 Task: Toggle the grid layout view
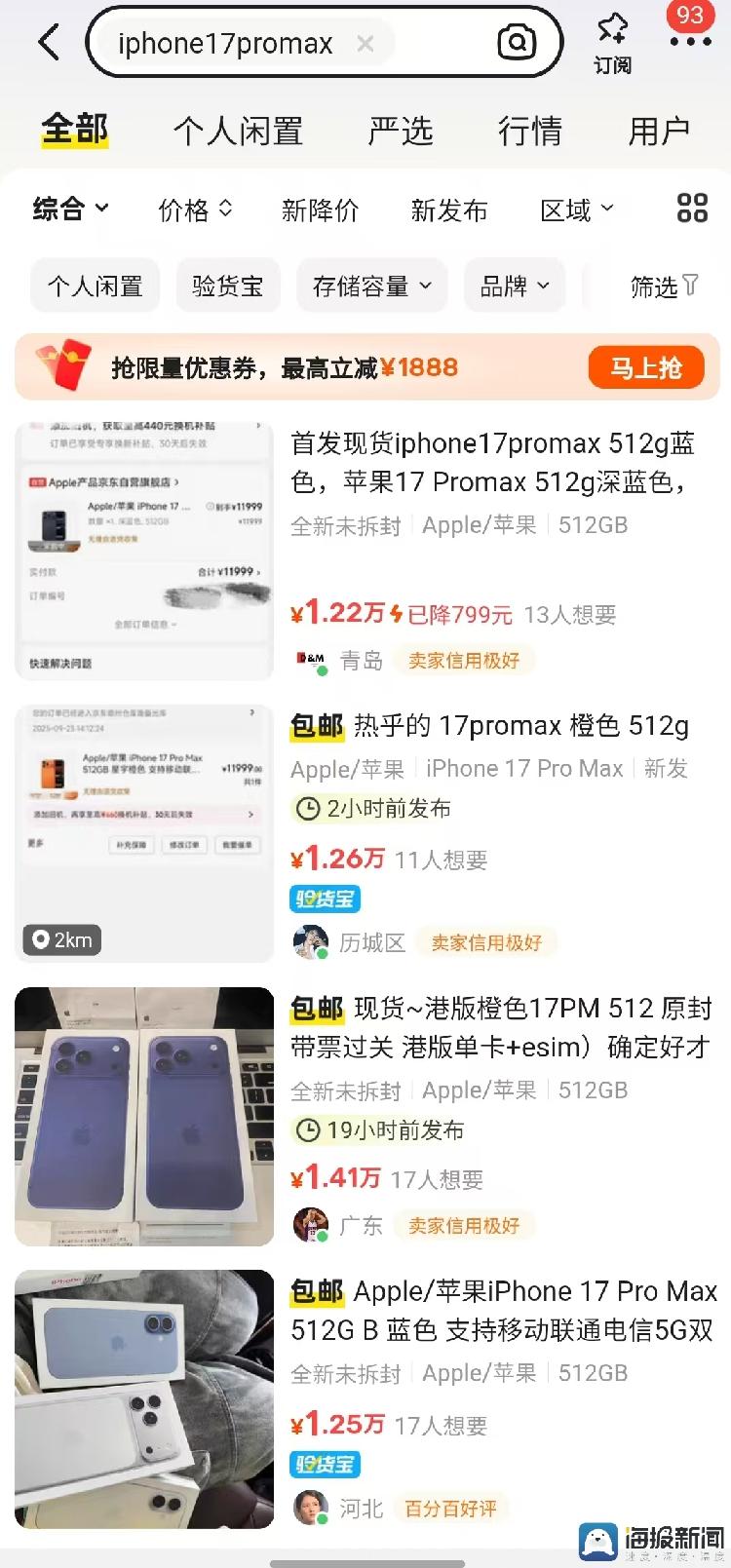click(692, 208)
